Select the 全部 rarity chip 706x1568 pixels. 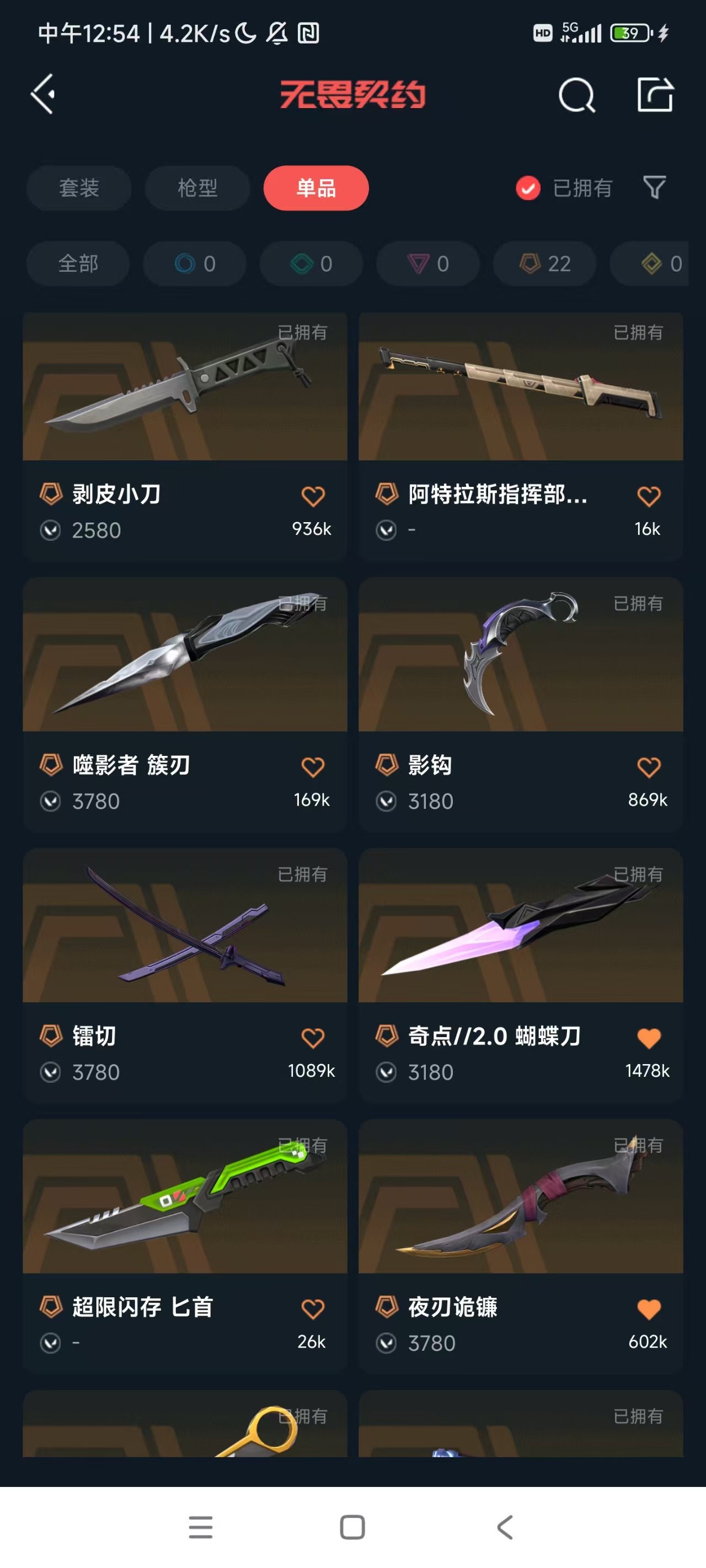[x=78, y=264]
